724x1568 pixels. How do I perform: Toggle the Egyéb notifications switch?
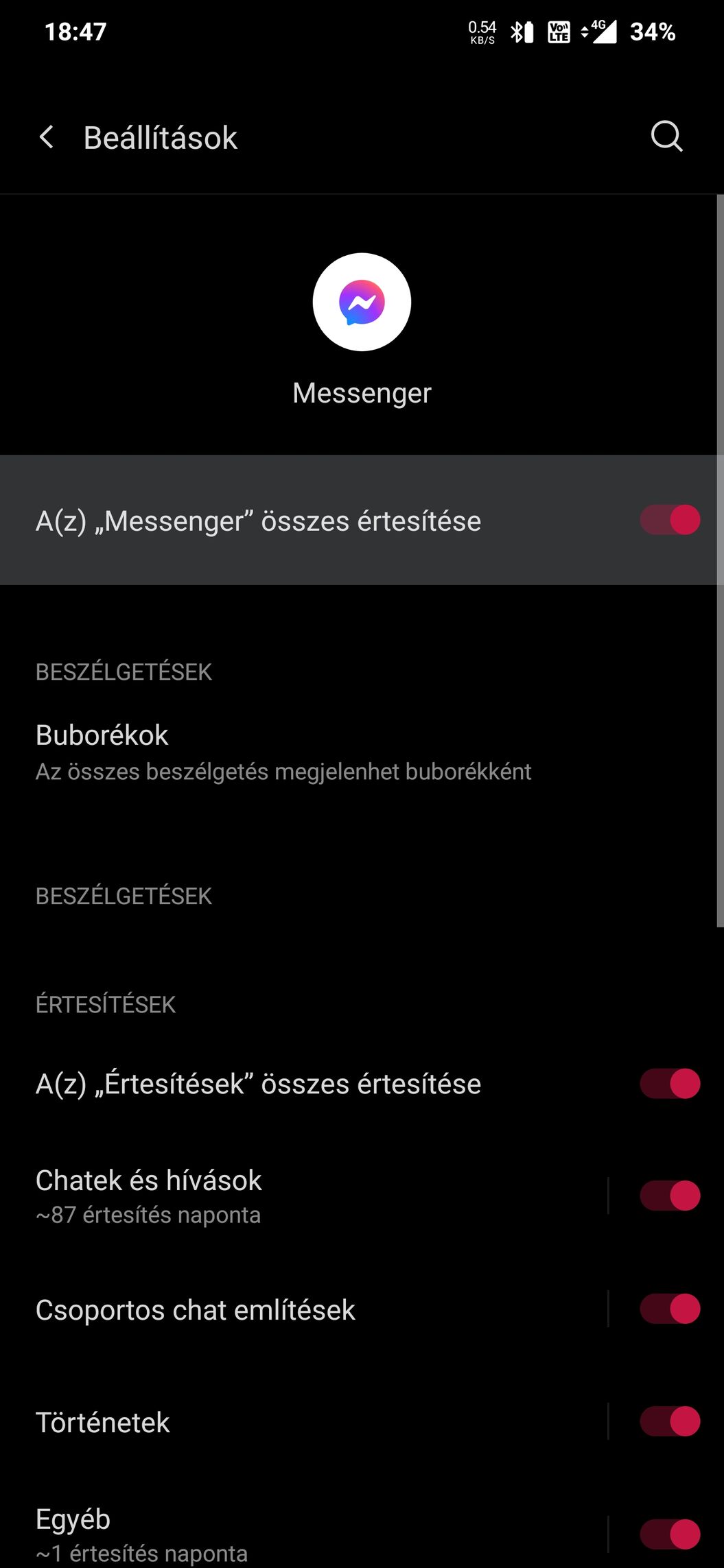(x=669, y=1534)
